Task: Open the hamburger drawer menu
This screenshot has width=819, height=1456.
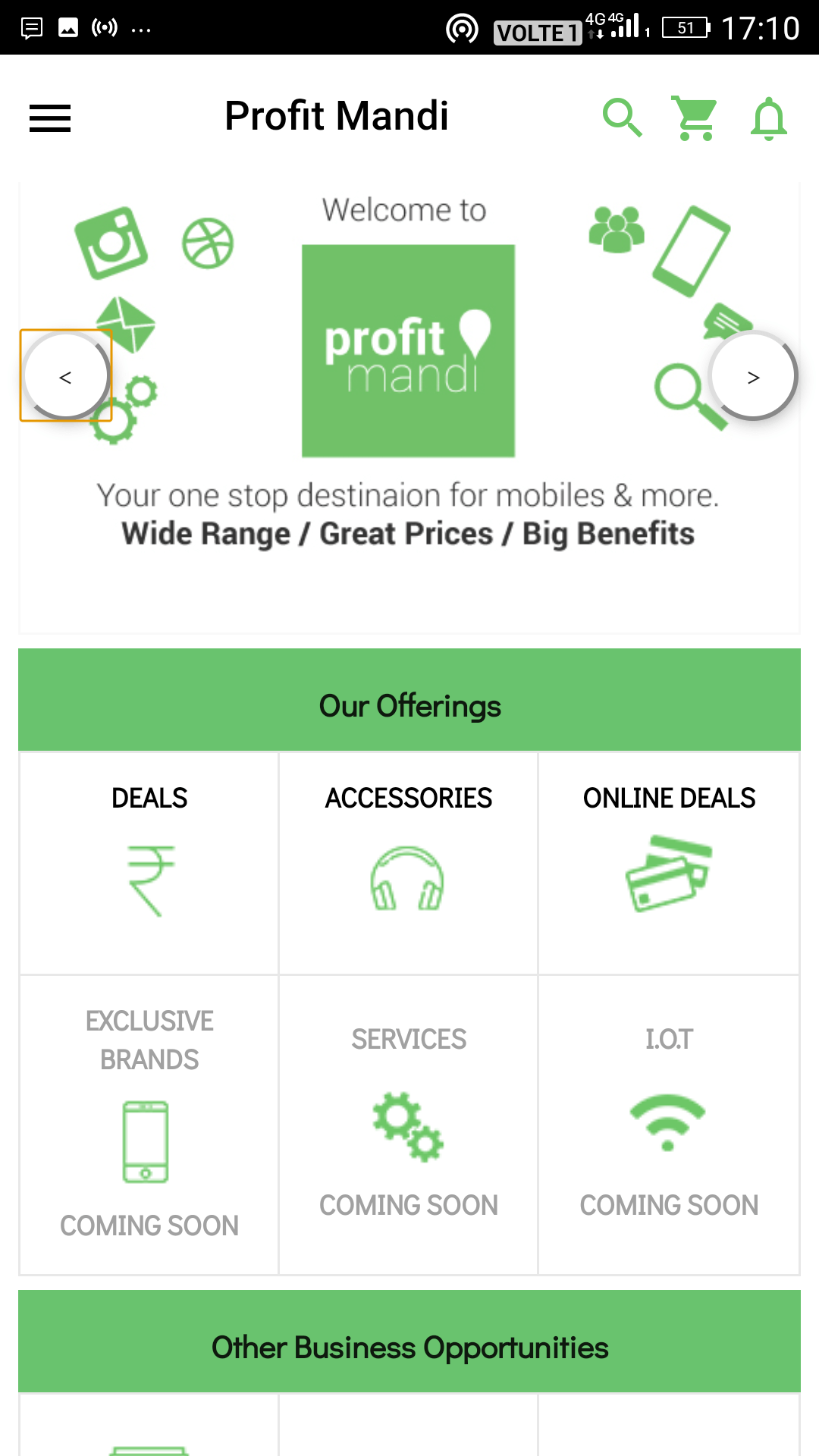Action: pos(50,118)
